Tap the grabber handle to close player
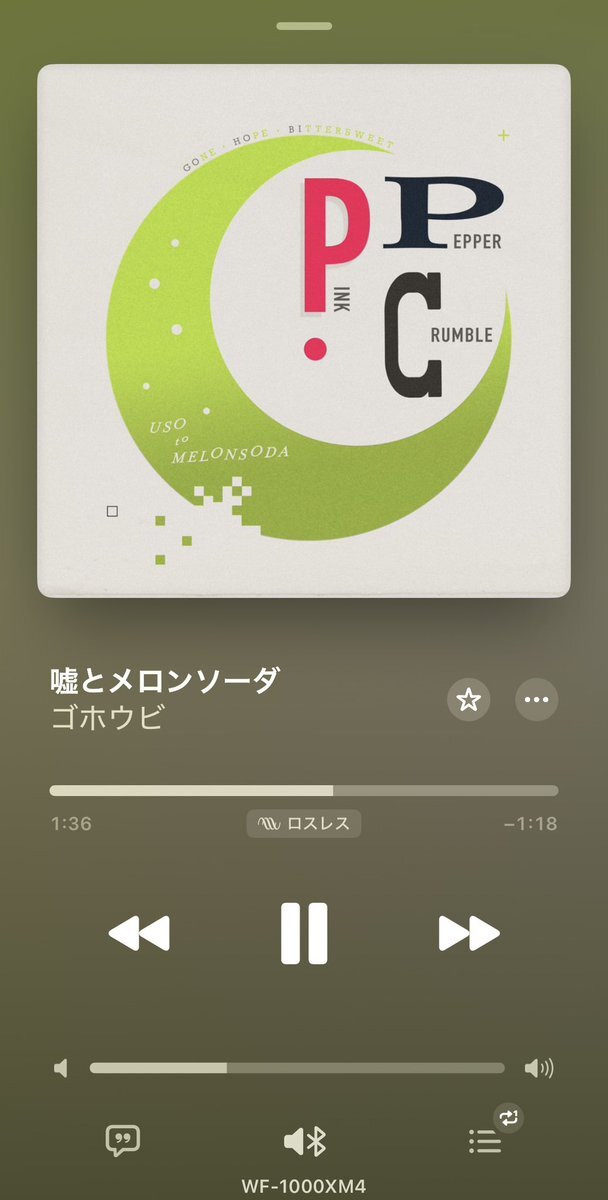The image size is (608, 1200). pos(304,25)
